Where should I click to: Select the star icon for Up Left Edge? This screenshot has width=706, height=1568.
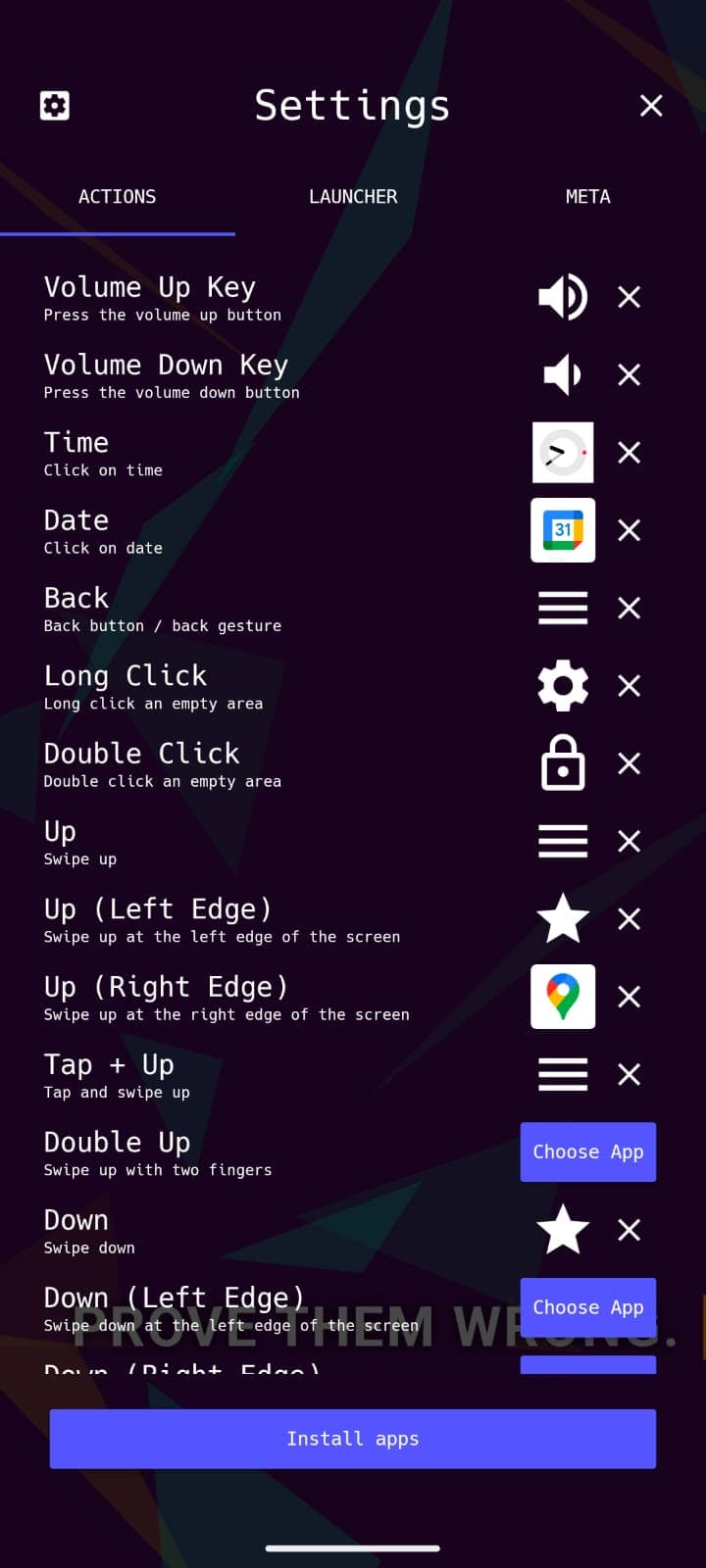point(562,918)
